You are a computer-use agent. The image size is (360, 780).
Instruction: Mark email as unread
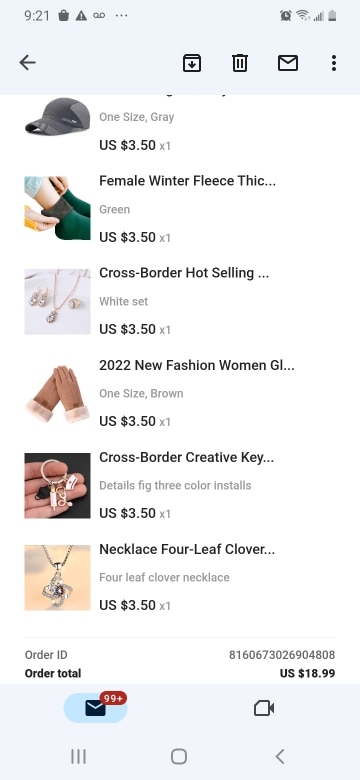288,63
